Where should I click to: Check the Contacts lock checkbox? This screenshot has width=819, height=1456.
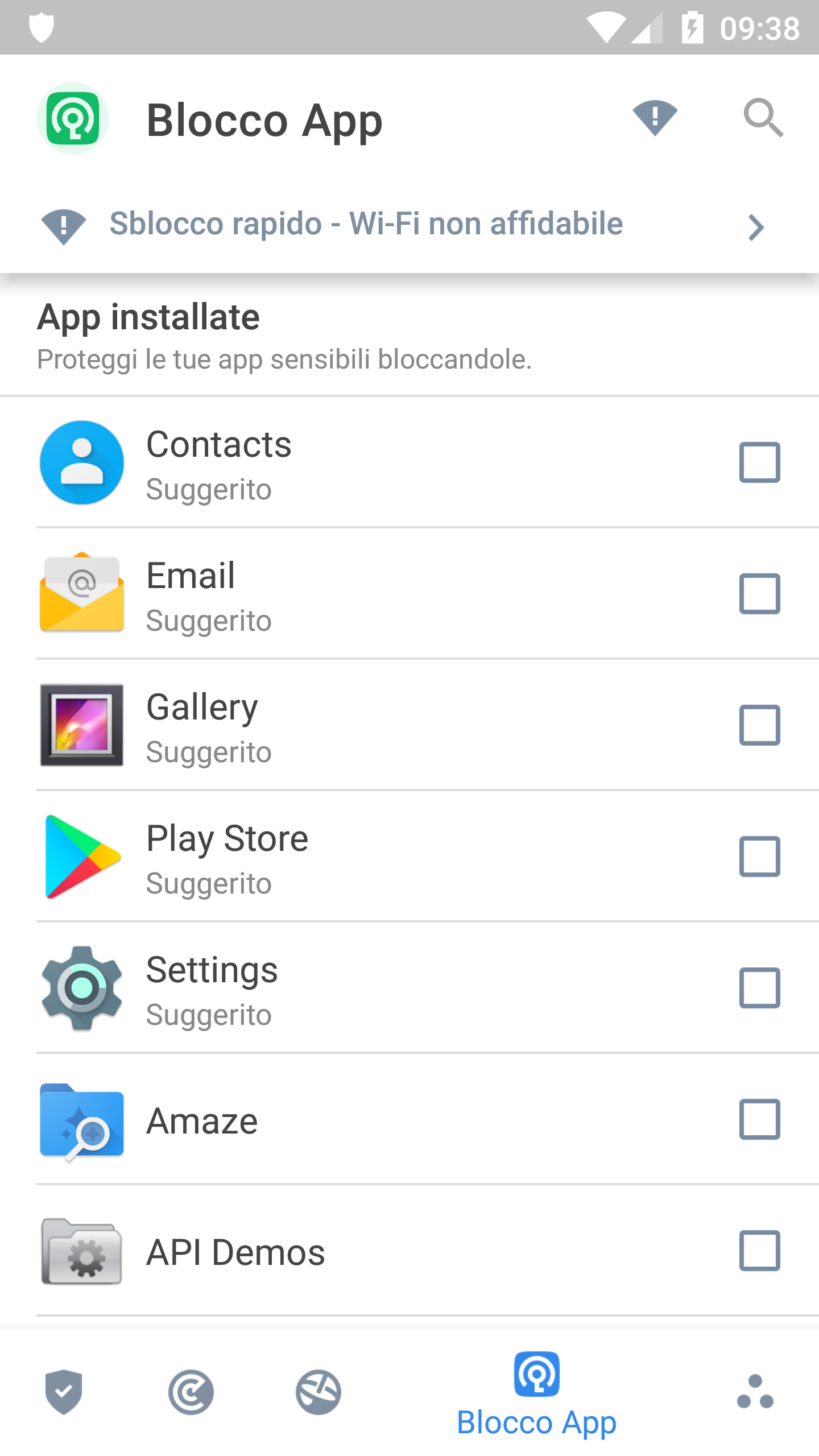pos(759,462)
